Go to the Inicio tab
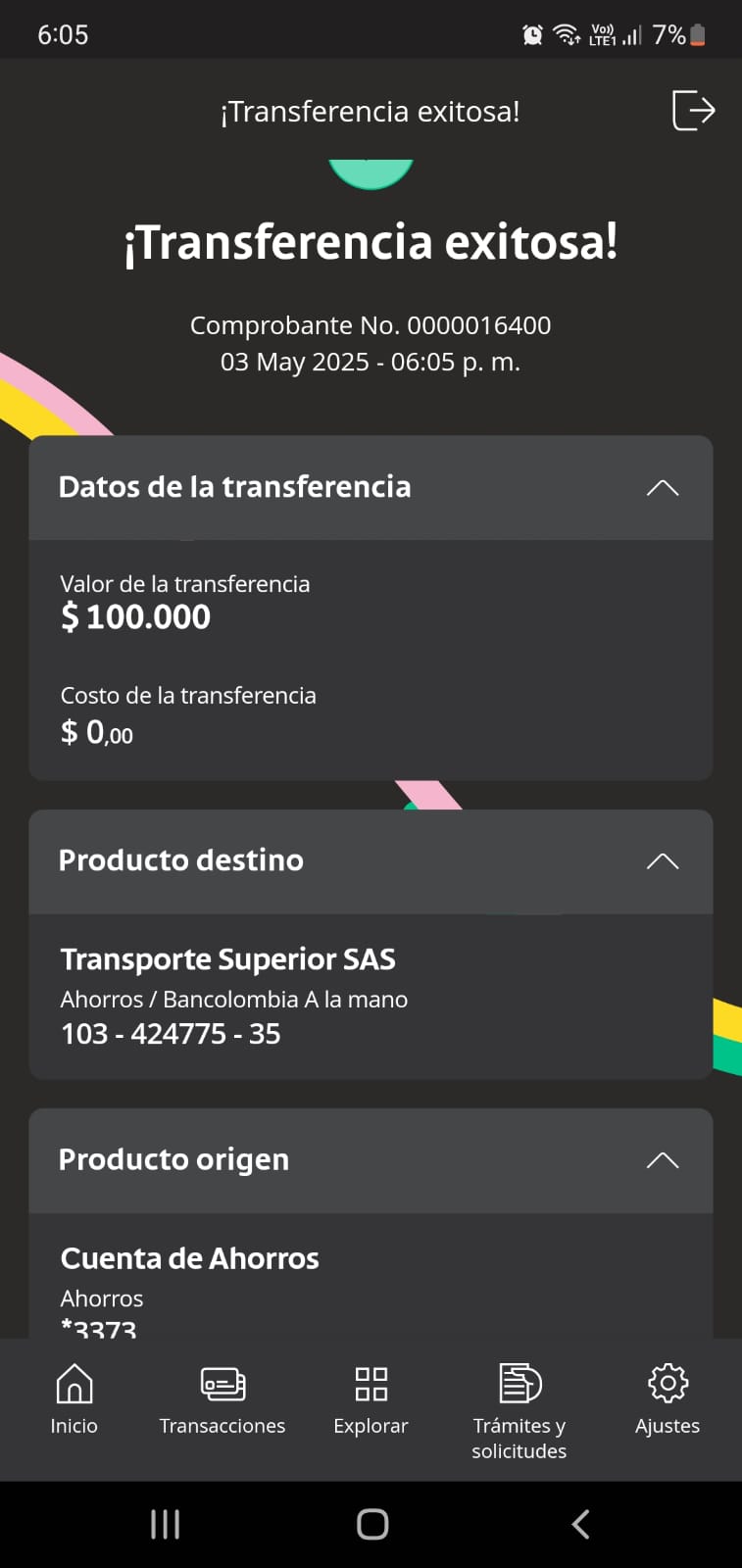742x1568 pixels. click(x=74, y=1399)
